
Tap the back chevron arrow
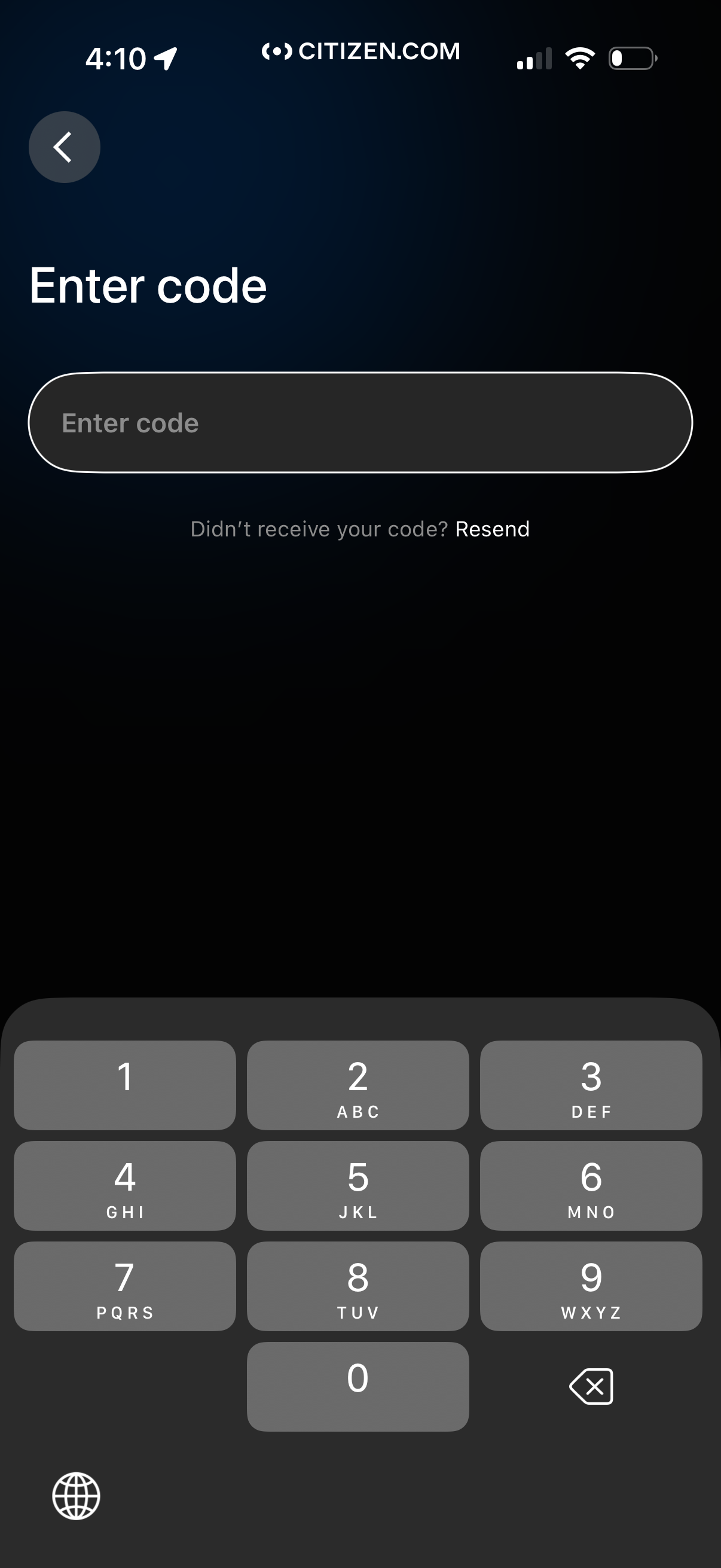[x=63, y=147]
